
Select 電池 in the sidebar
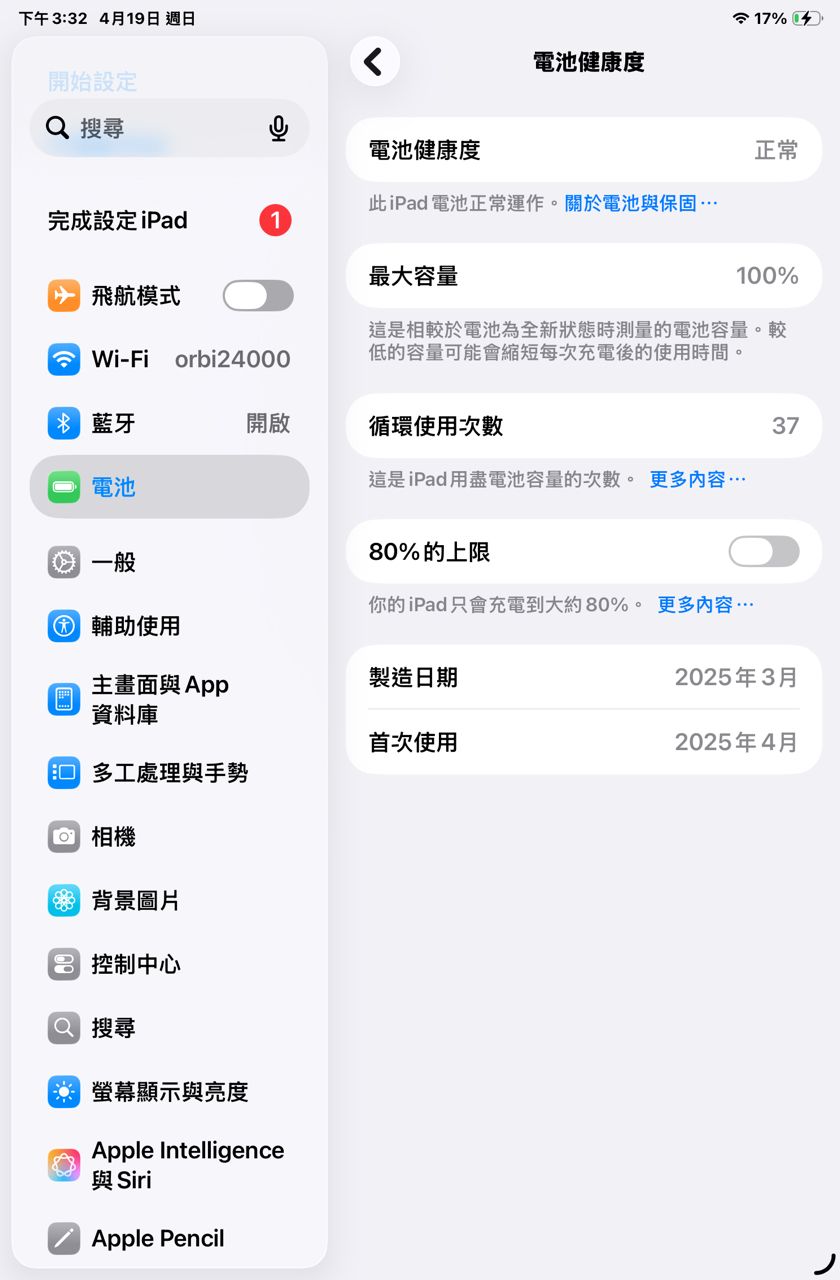click(168, 487)
